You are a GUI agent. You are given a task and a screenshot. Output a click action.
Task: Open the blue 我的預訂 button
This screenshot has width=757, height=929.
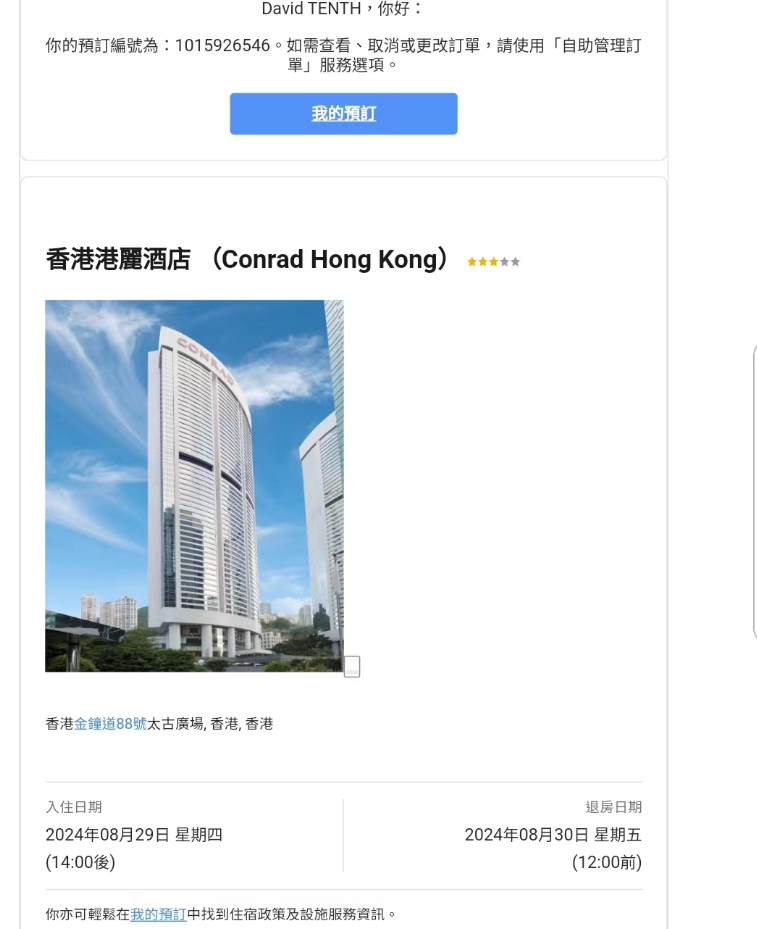tap(343, 114)
